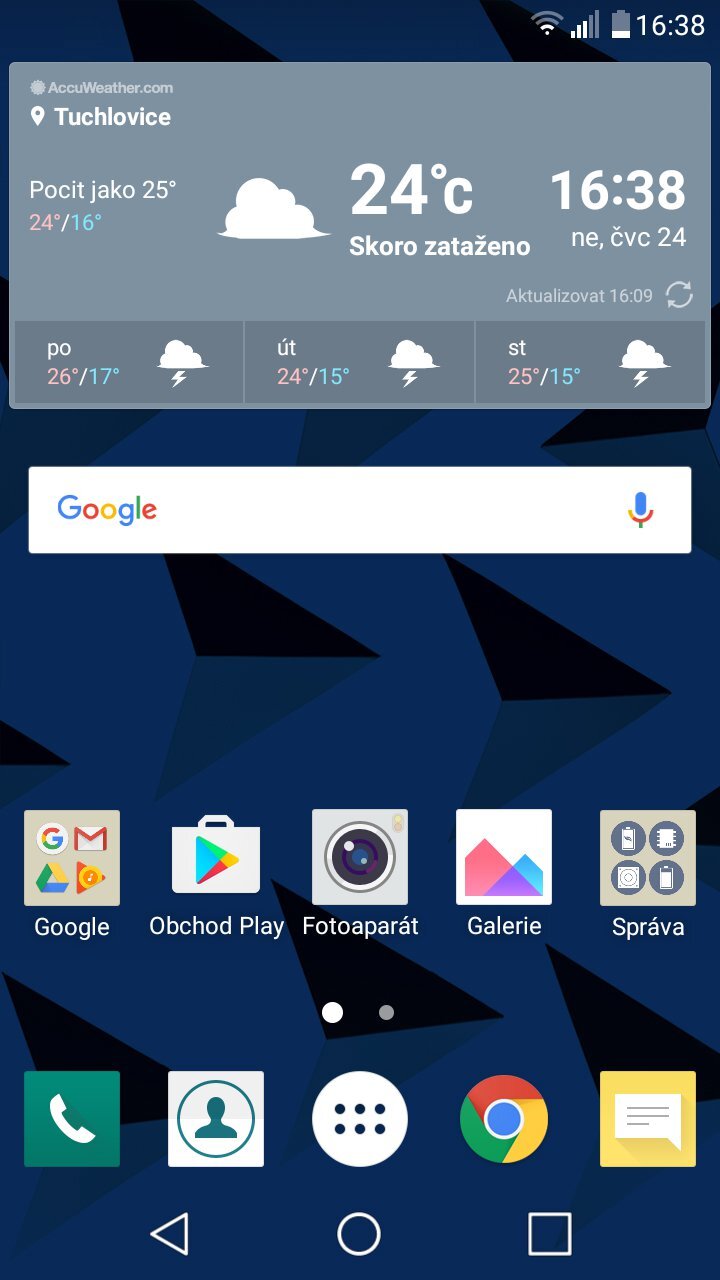Open the Správa folder
Screen dimensions: 720x1280
click(648, 857)
